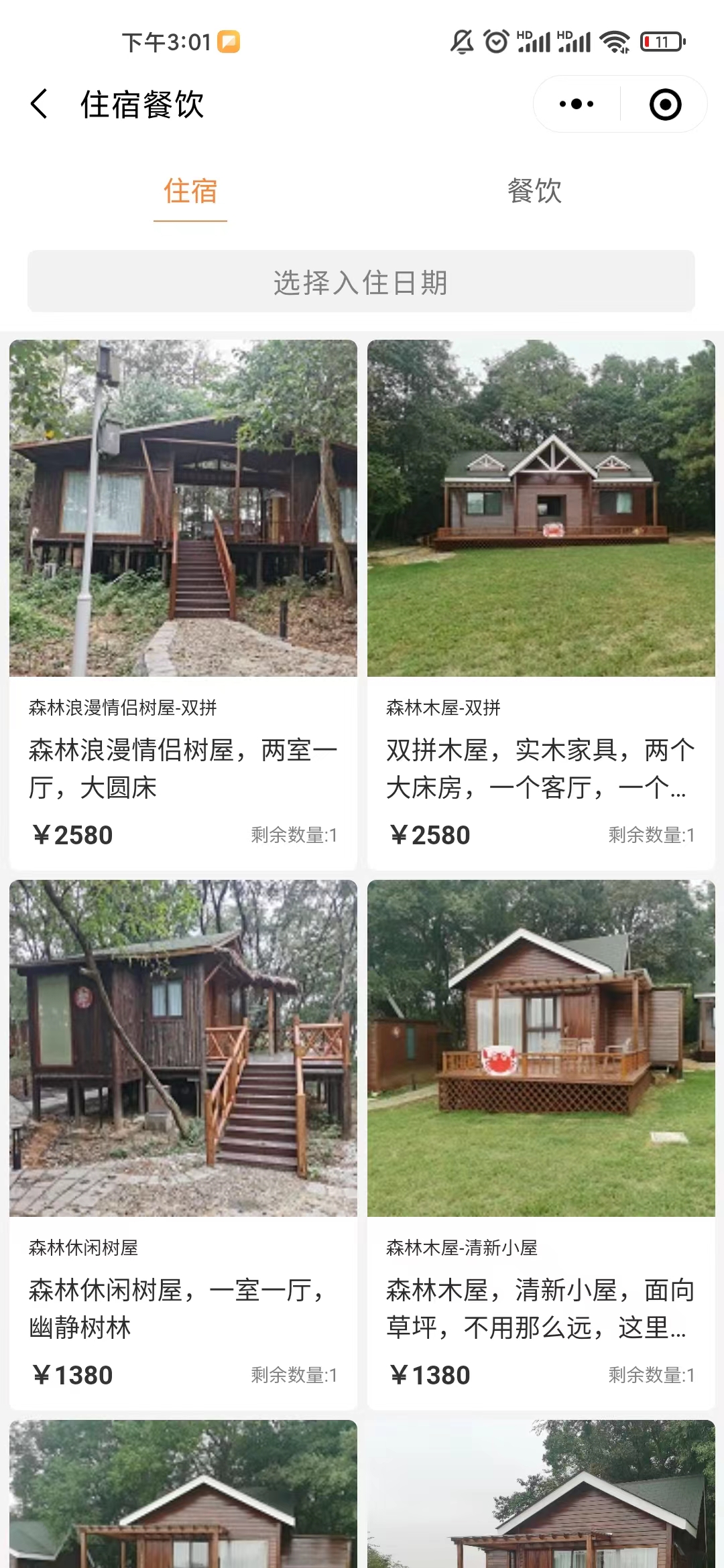Open the mini program more-options menu
The height and width of the screenshot is (1568, 724).
pos(577,105)
